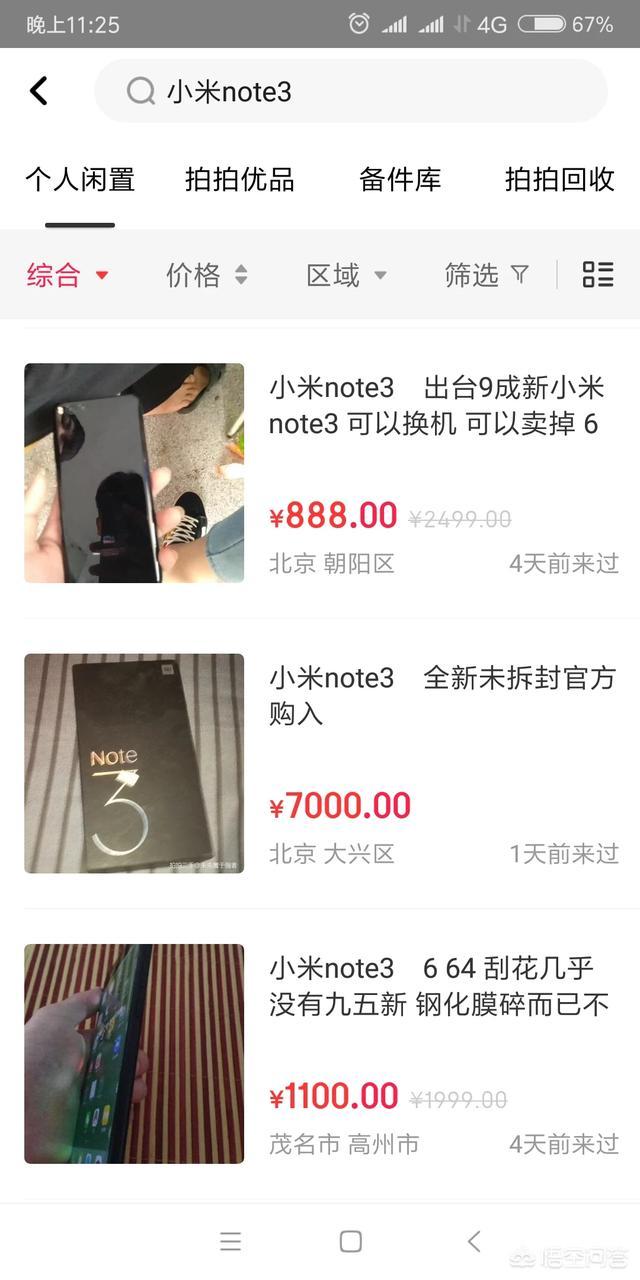Switch to the 个人闲置 tab

click(80, 180)
